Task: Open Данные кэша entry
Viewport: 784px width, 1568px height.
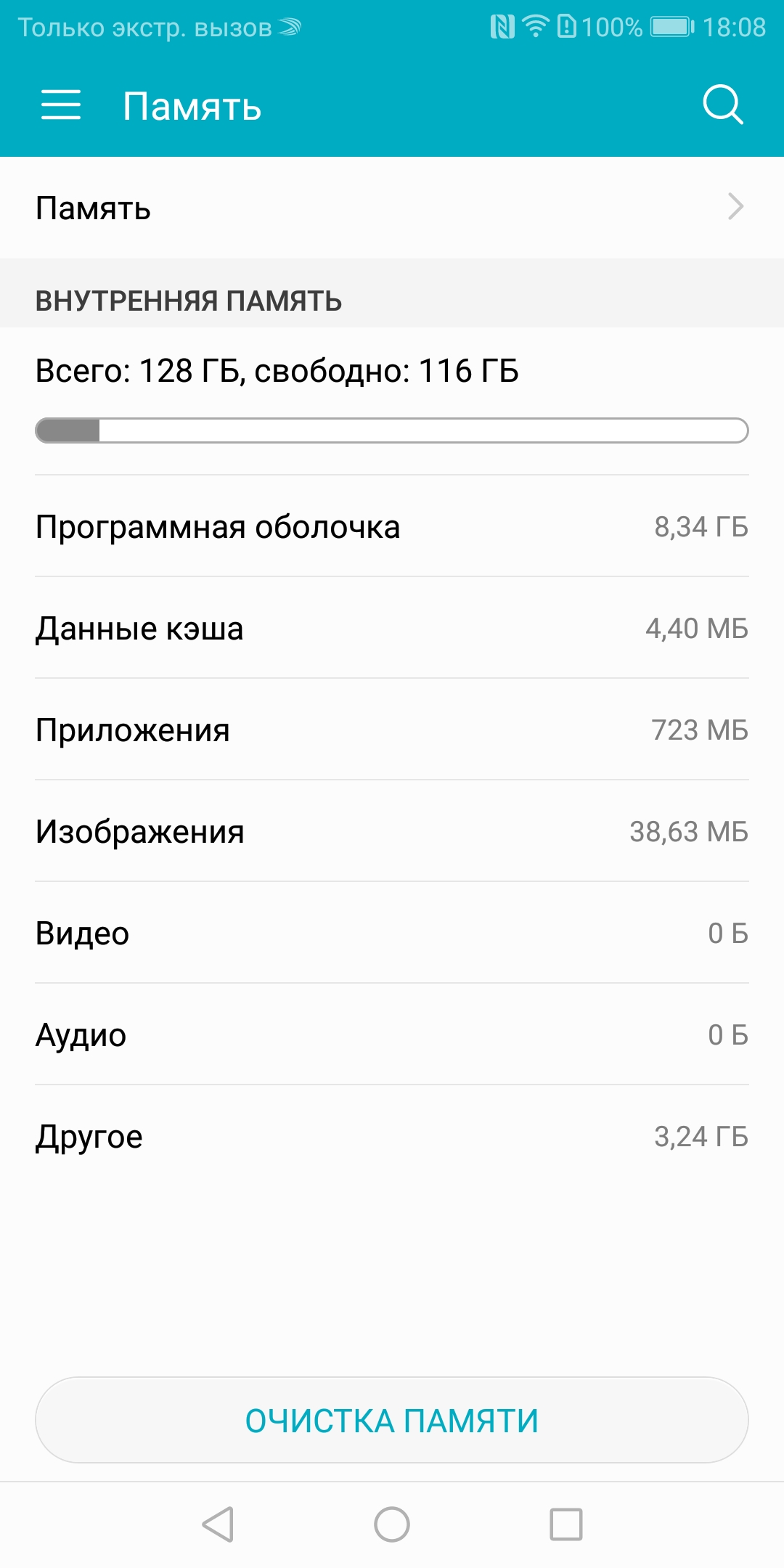Action: (392, 628)
